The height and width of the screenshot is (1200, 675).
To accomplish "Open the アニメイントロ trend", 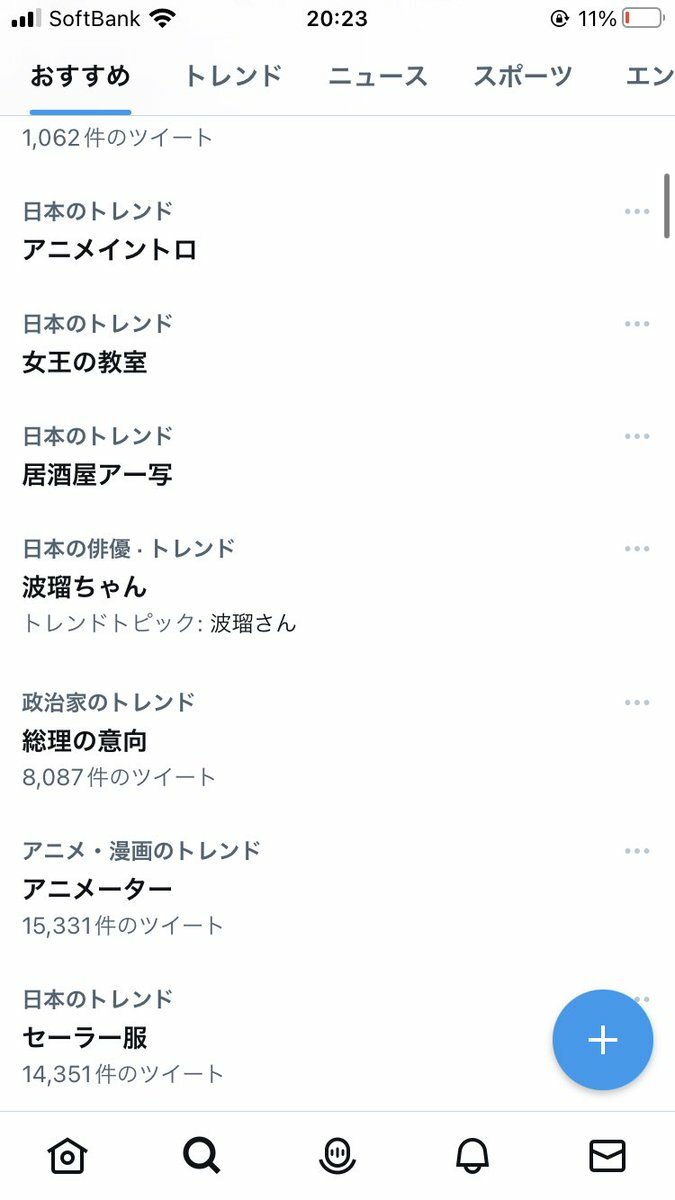I will [110, 249].
